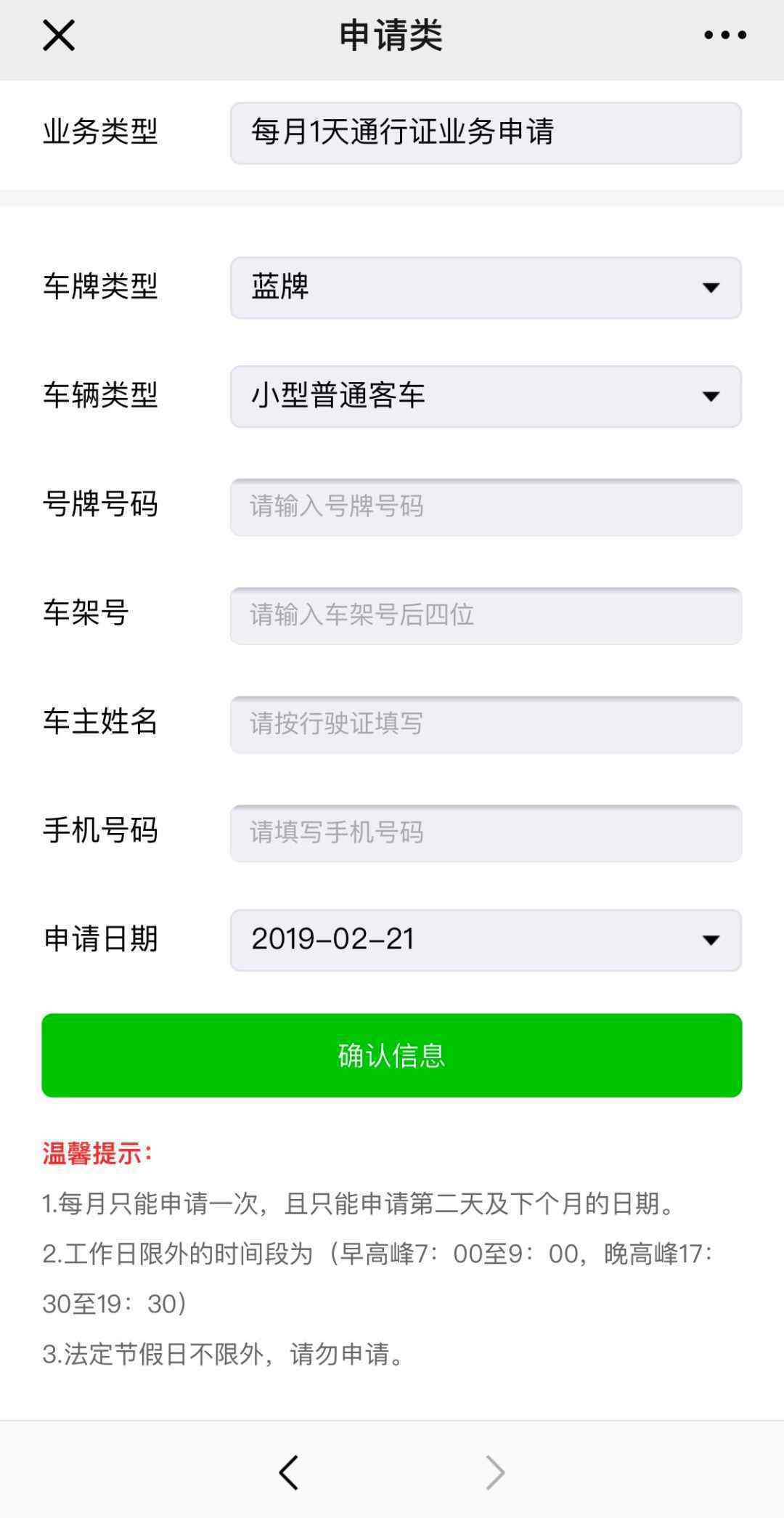The height and width of the screenshot is (1518, 784).
Task: Tap the 手机号码 input field
Action: [x=486, y=833]
